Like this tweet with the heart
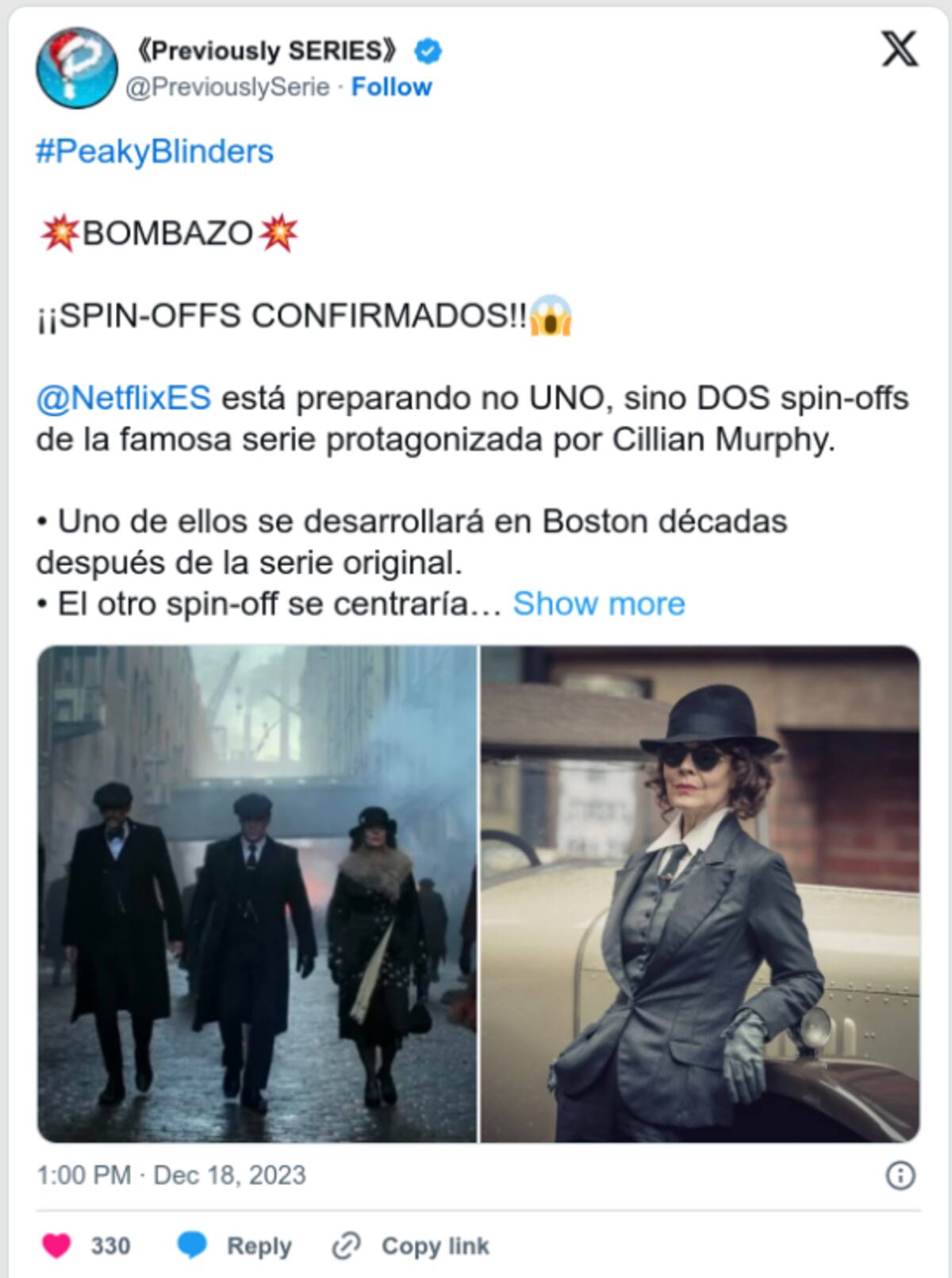 (57, 1245)
